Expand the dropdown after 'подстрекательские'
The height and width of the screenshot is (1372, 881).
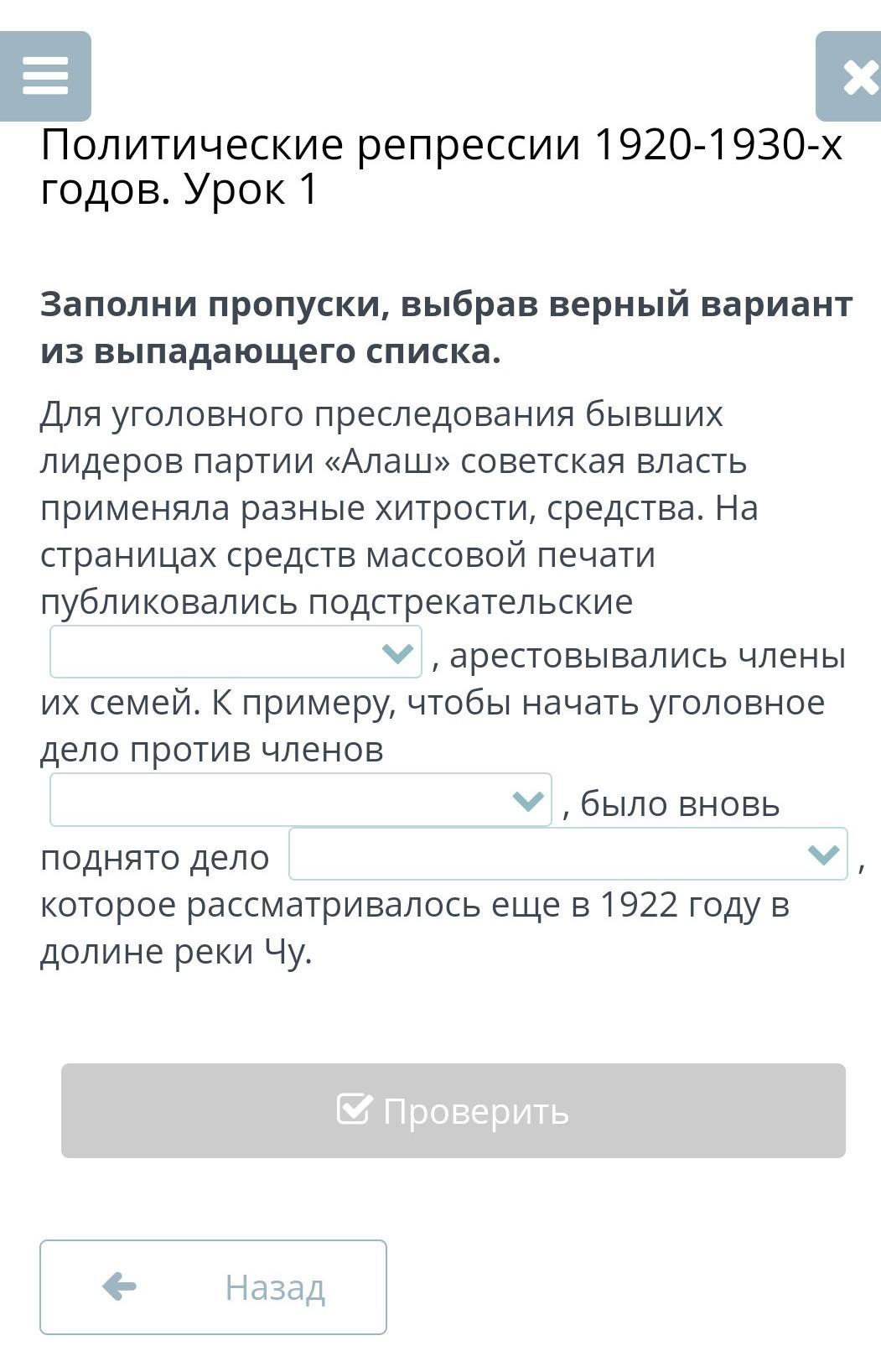click(236, 652)
